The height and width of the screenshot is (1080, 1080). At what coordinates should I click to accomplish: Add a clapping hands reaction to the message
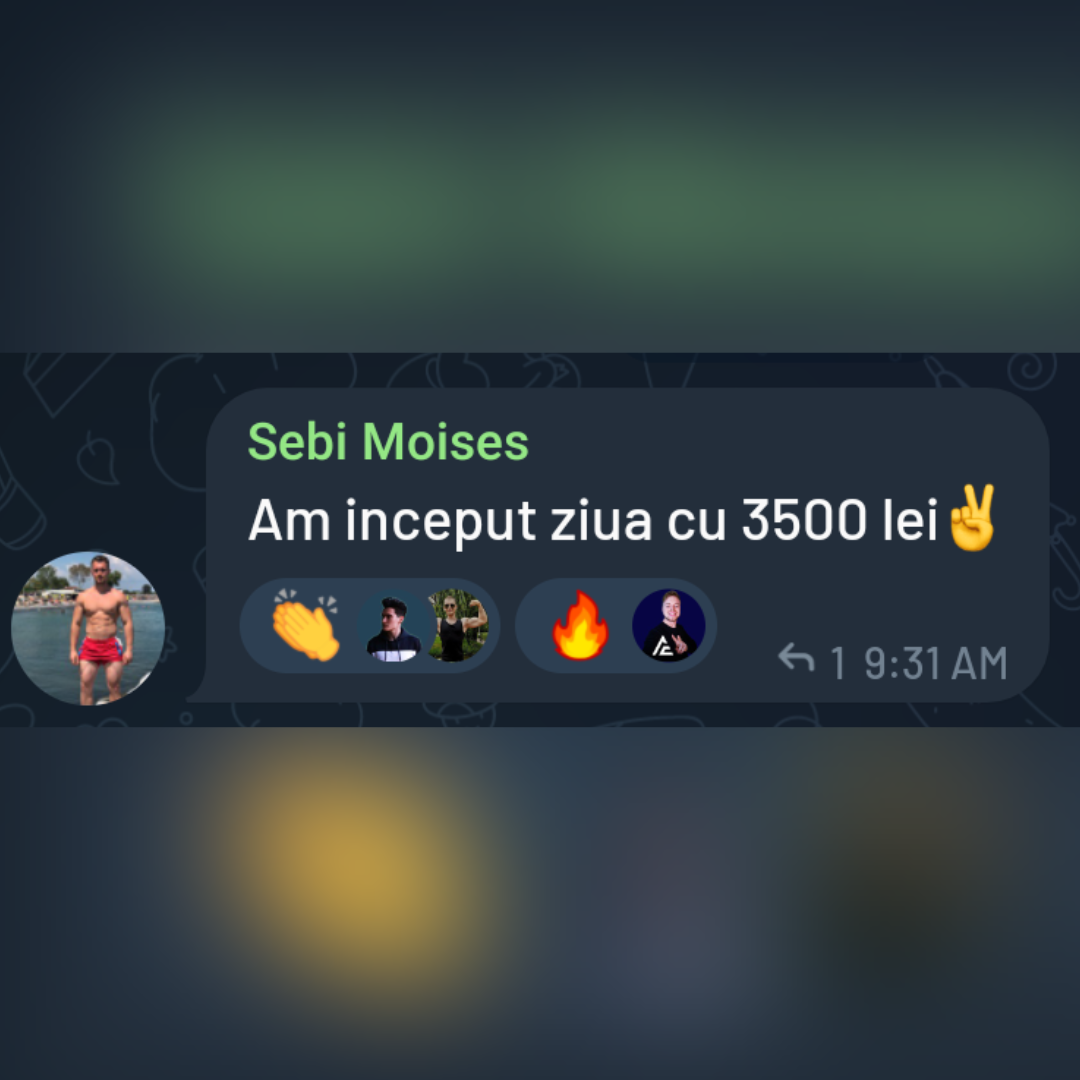tap(306, 626)
